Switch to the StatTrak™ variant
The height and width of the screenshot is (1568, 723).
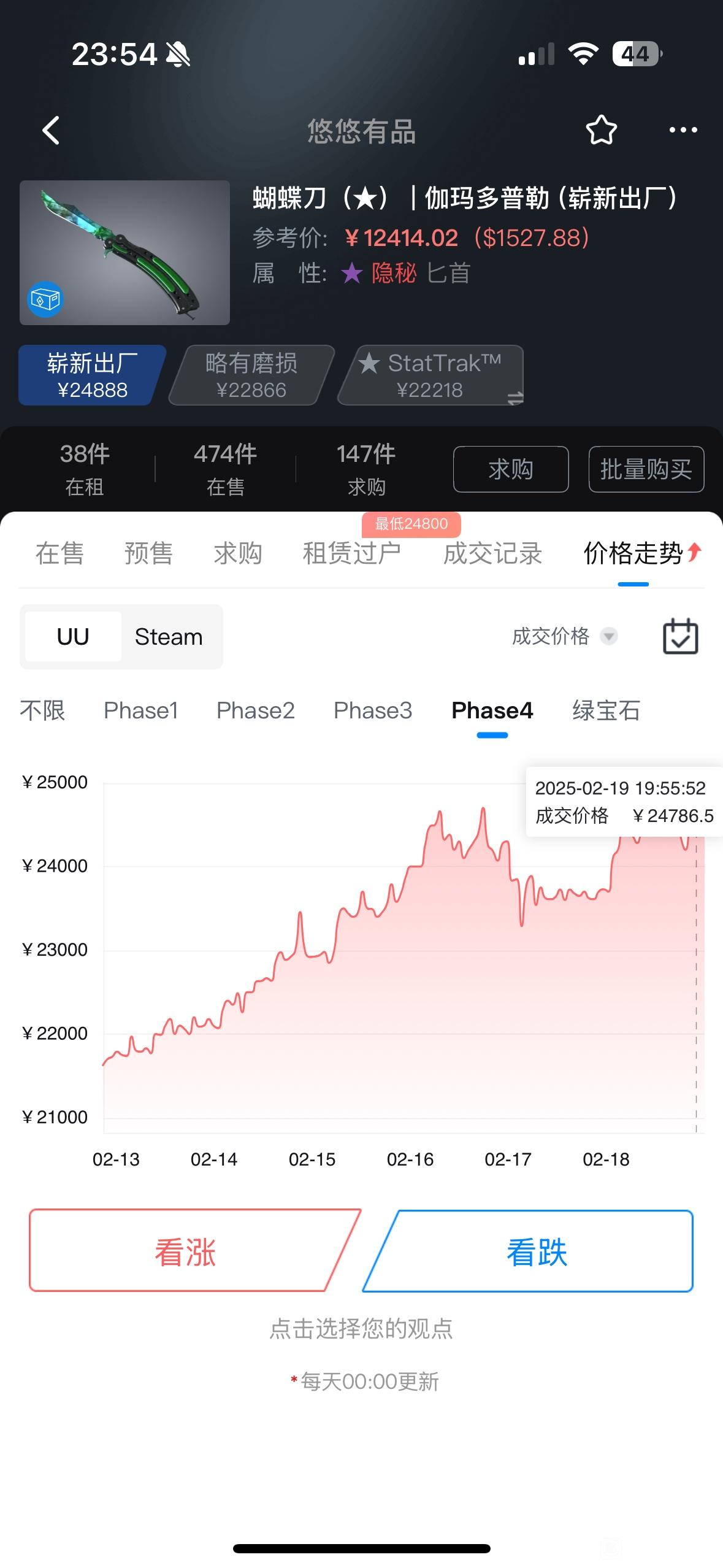pyautogui.click(x=430, y=375)
